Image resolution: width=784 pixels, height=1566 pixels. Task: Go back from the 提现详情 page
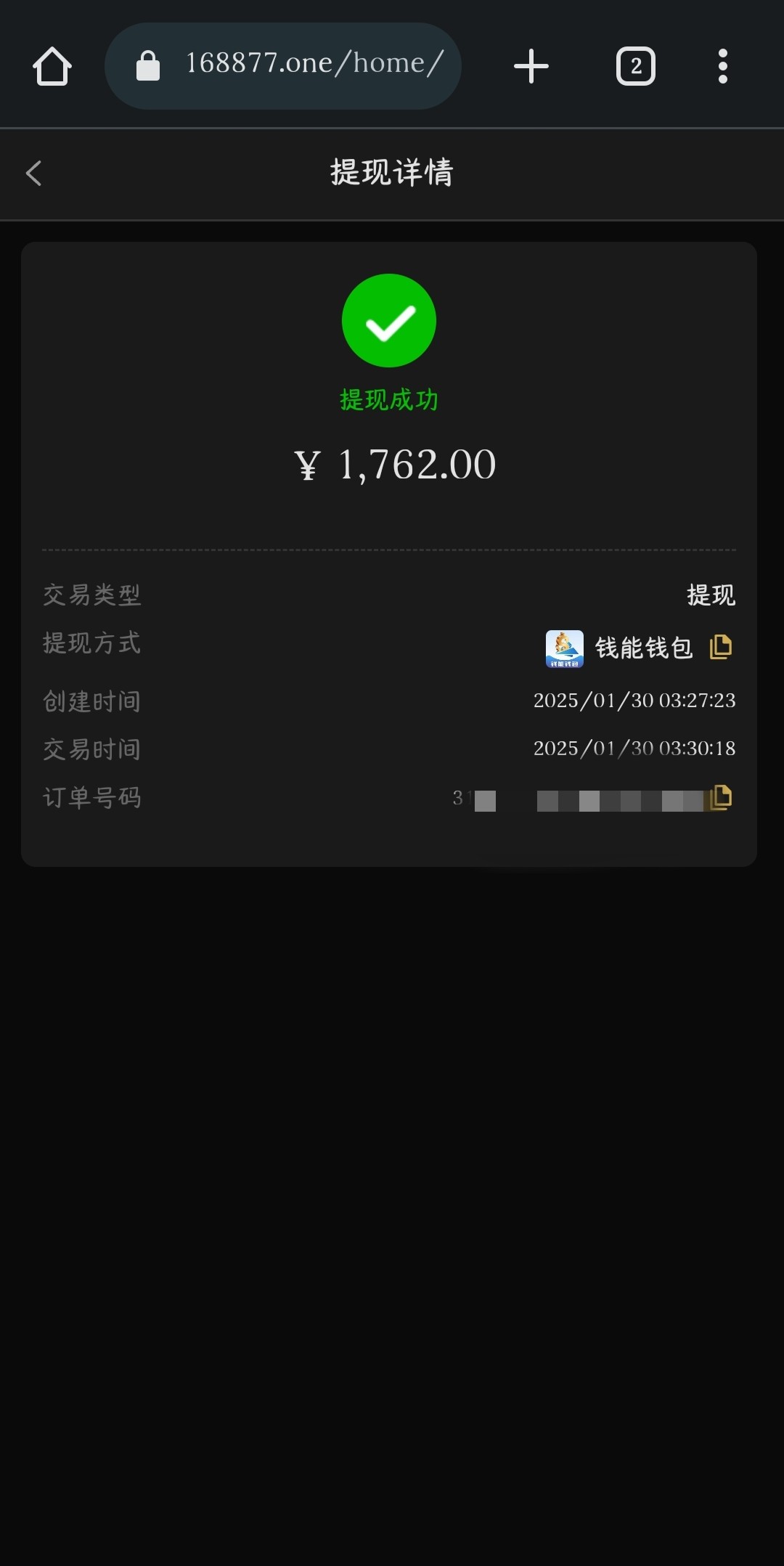(33, 173)
